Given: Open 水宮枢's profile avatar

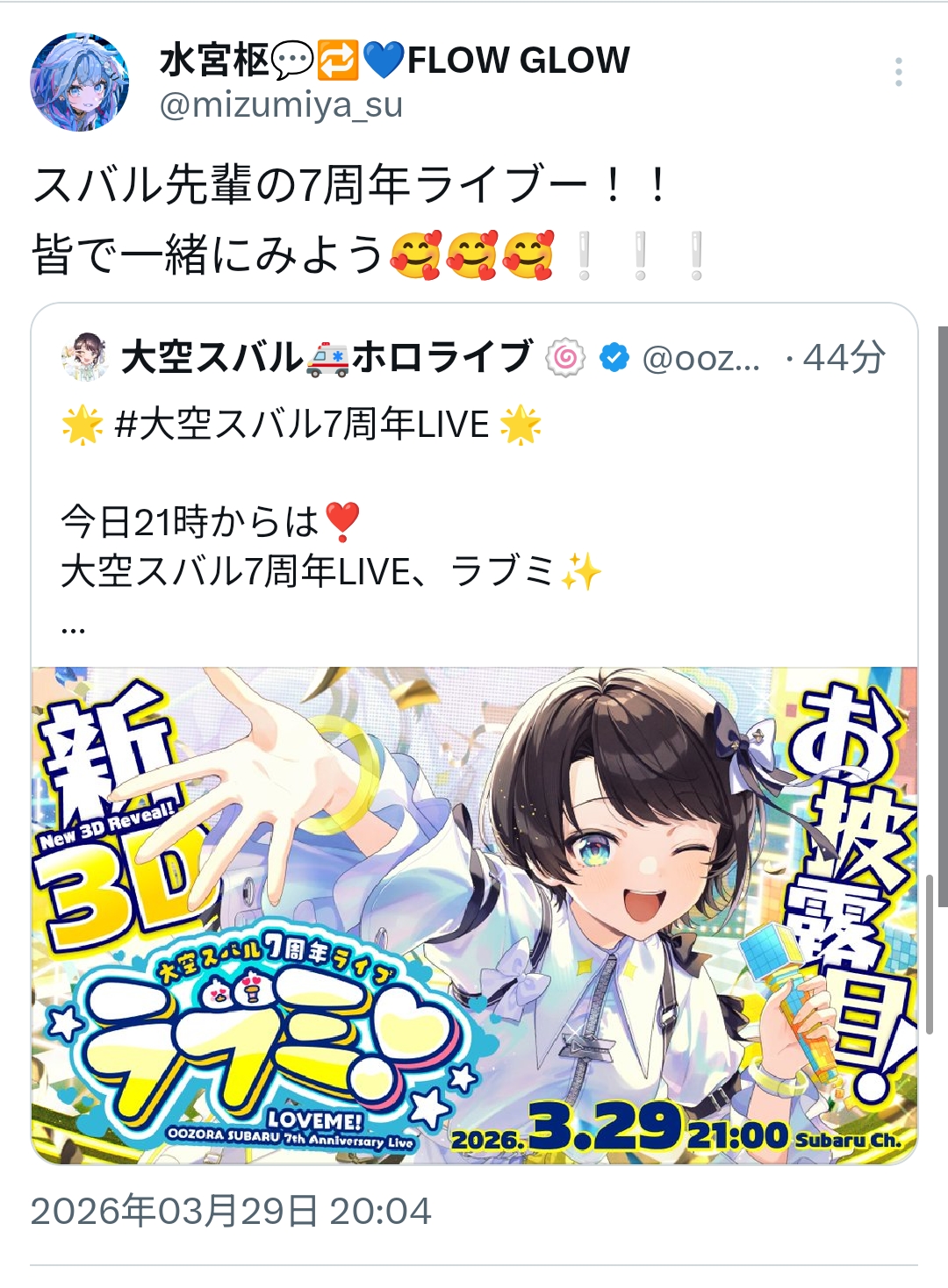Looking at the screenshot, I should click(80, 82).
